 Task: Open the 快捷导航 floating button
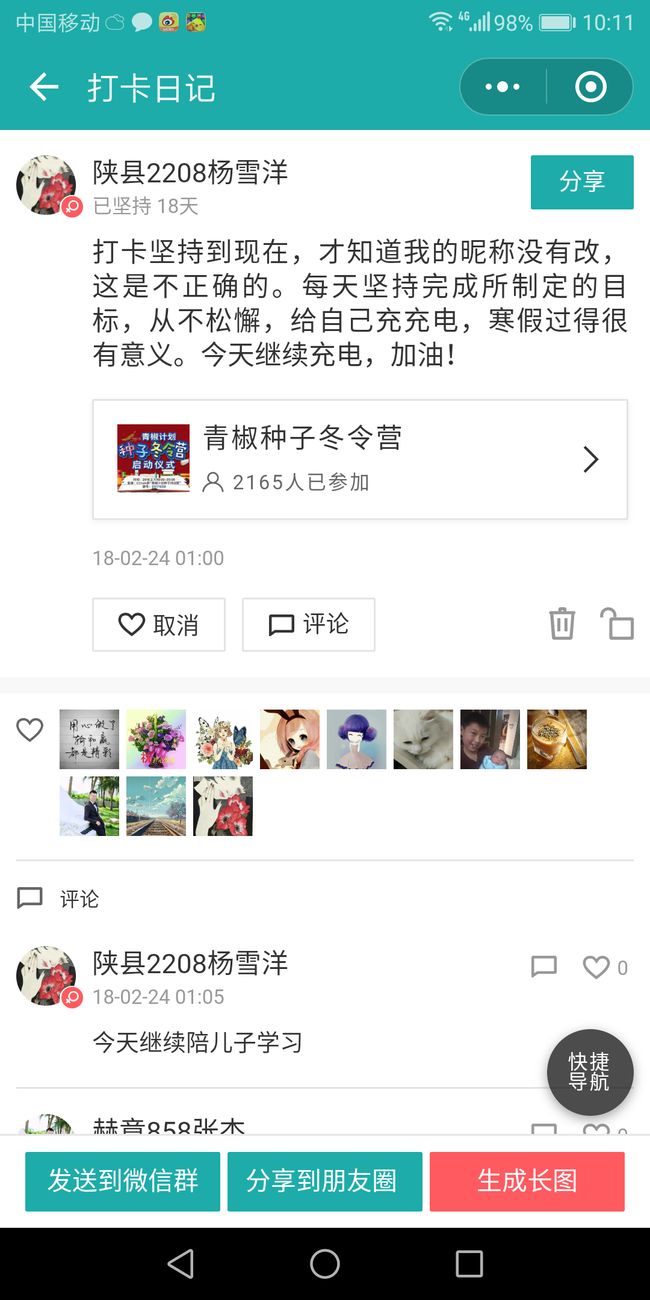click(x=590, y=1072)
